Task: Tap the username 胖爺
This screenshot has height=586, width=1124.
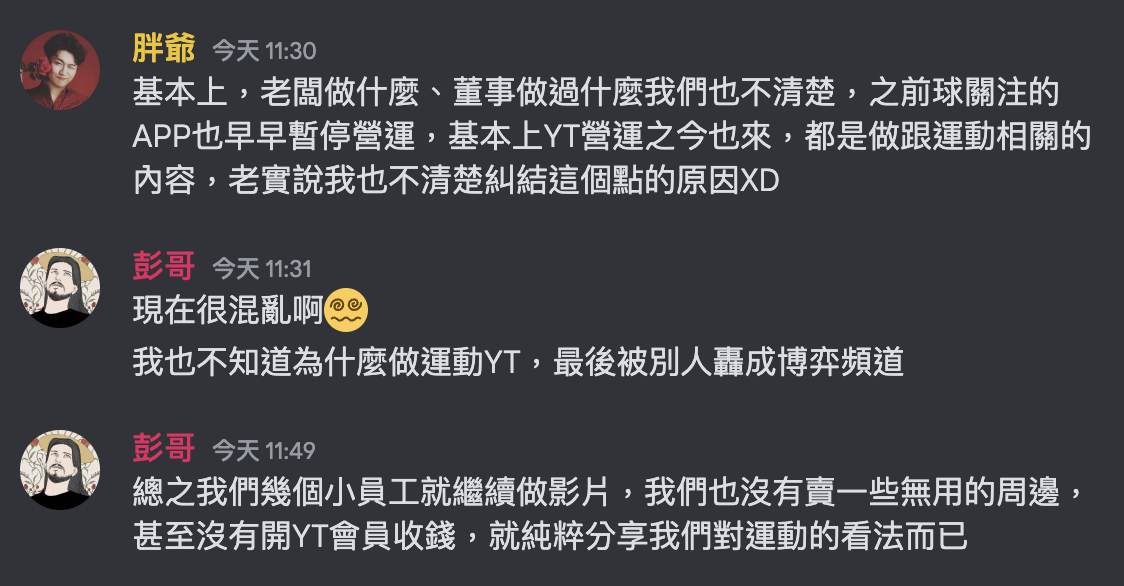Action: [164, 48]
